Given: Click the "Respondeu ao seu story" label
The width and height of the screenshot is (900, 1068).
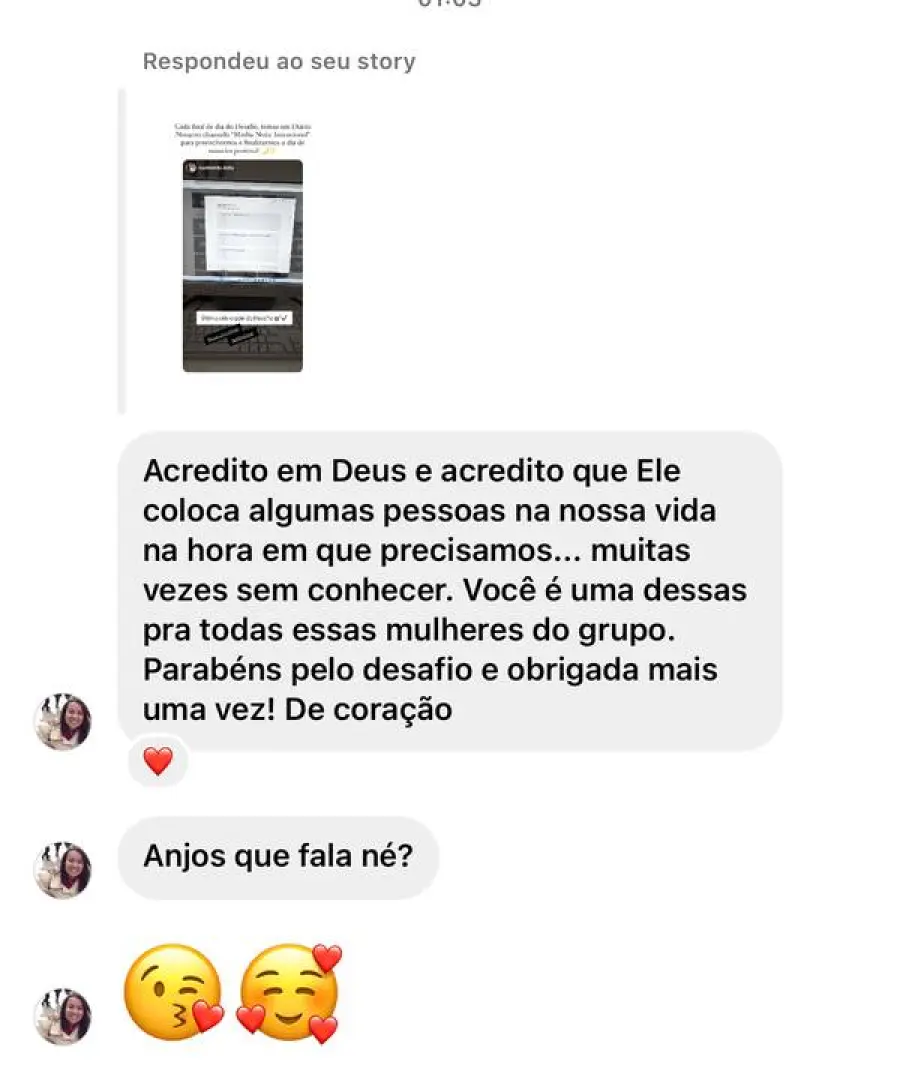Looking at the screenshot, I should 280,61.
